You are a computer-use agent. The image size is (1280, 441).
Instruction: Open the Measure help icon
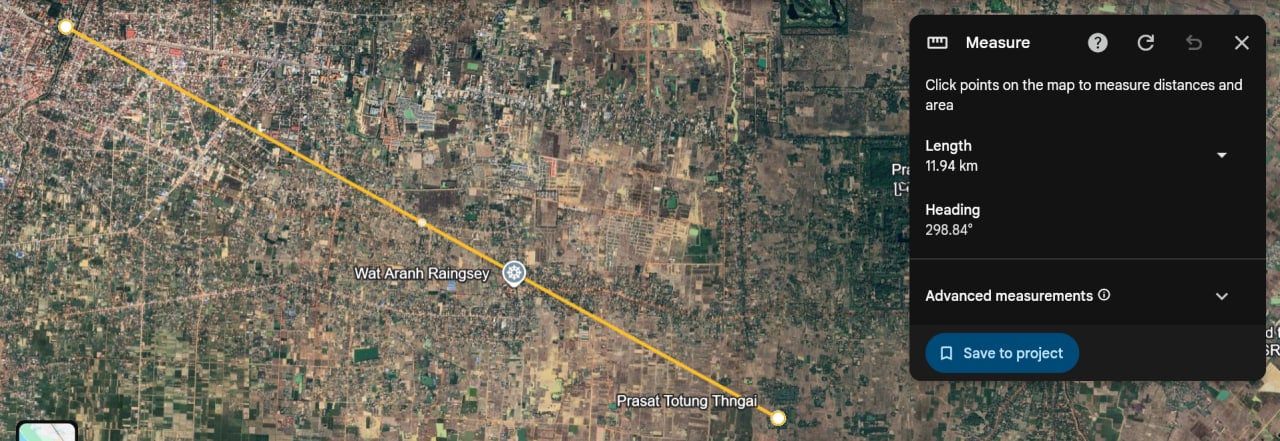(x=1098, y=43)
